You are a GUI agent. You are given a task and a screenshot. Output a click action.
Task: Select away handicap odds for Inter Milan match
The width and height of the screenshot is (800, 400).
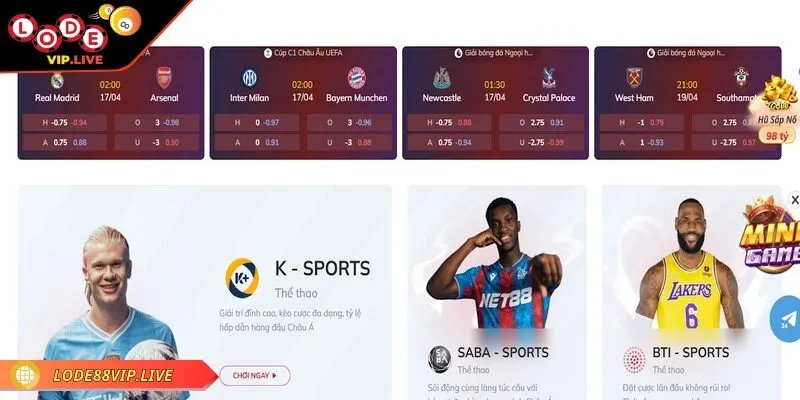253,142
